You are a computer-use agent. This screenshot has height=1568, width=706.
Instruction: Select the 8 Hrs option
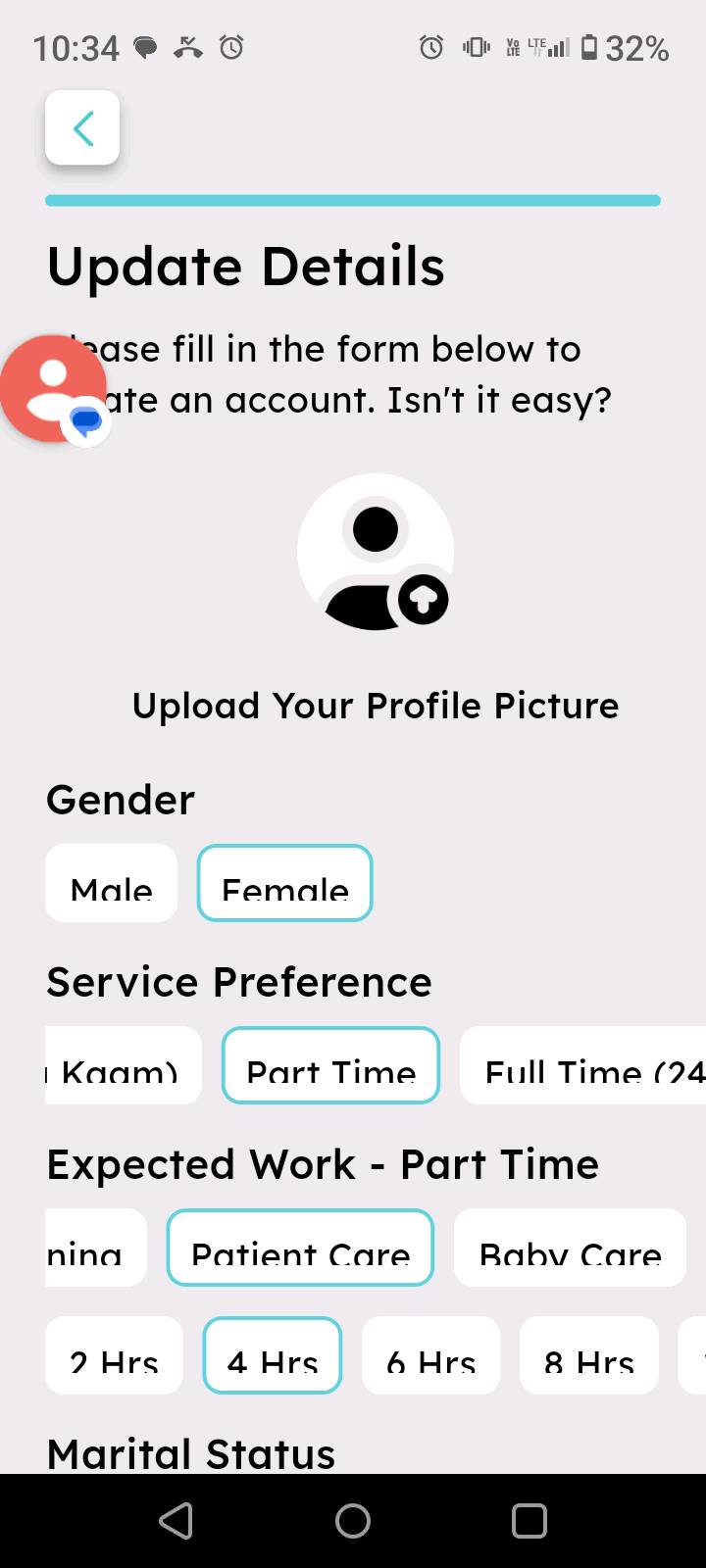(589, 1355)
